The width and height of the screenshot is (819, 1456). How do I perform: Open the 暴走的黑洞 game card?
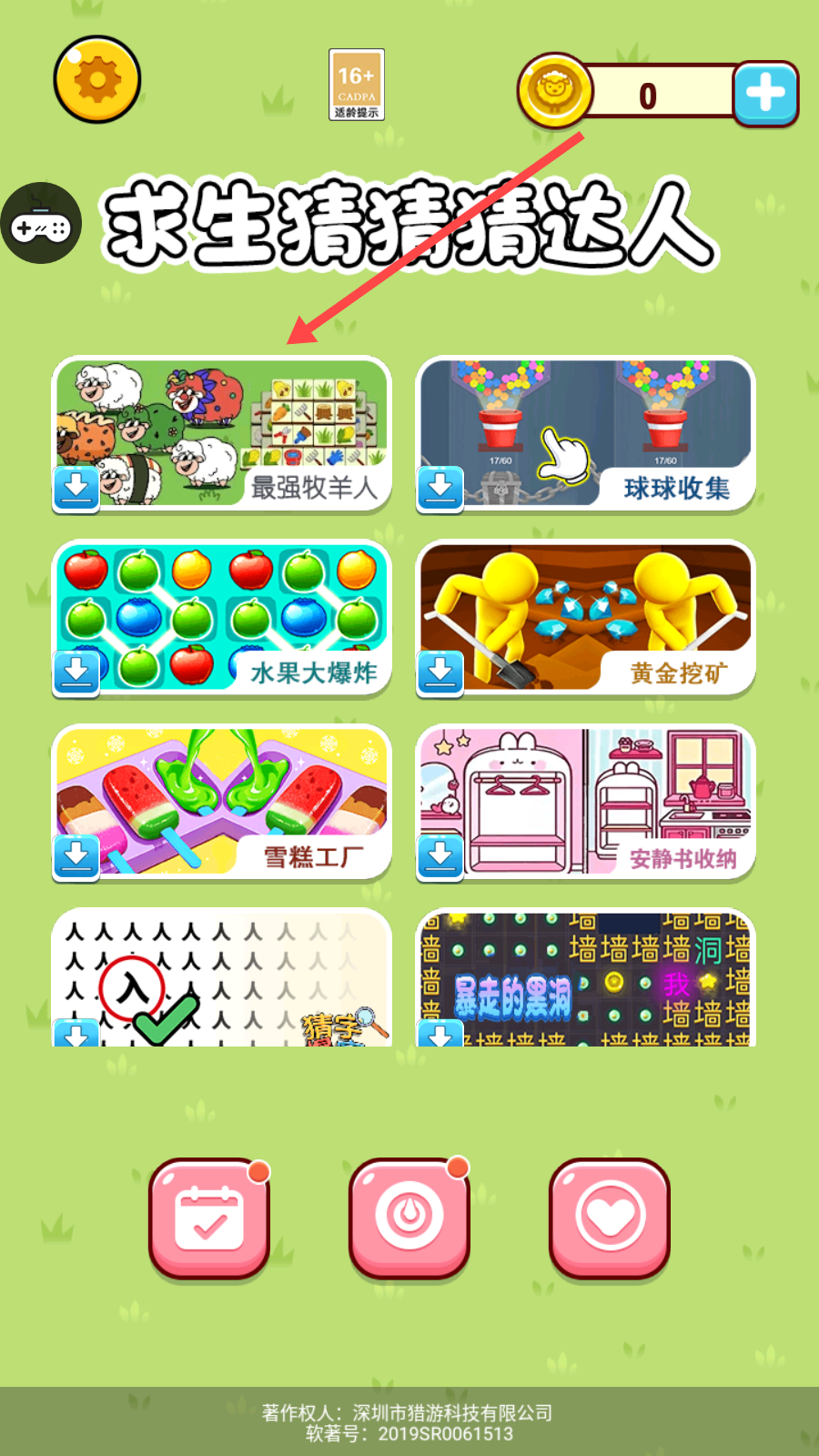point(586,978)
